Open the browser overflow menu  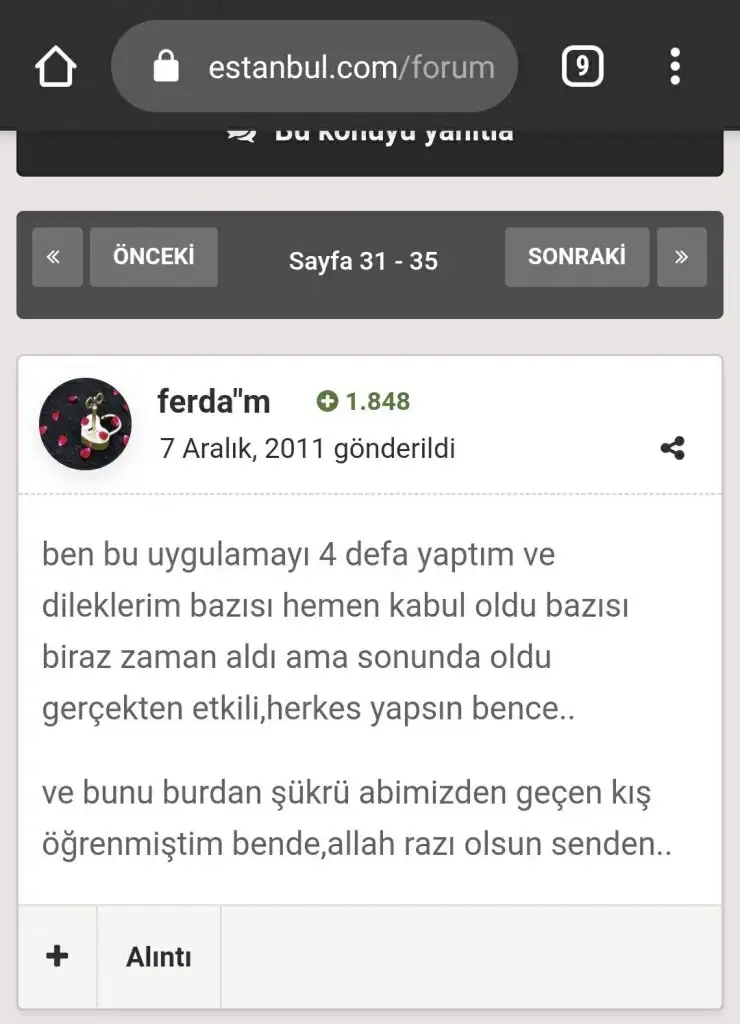[675, 67]
